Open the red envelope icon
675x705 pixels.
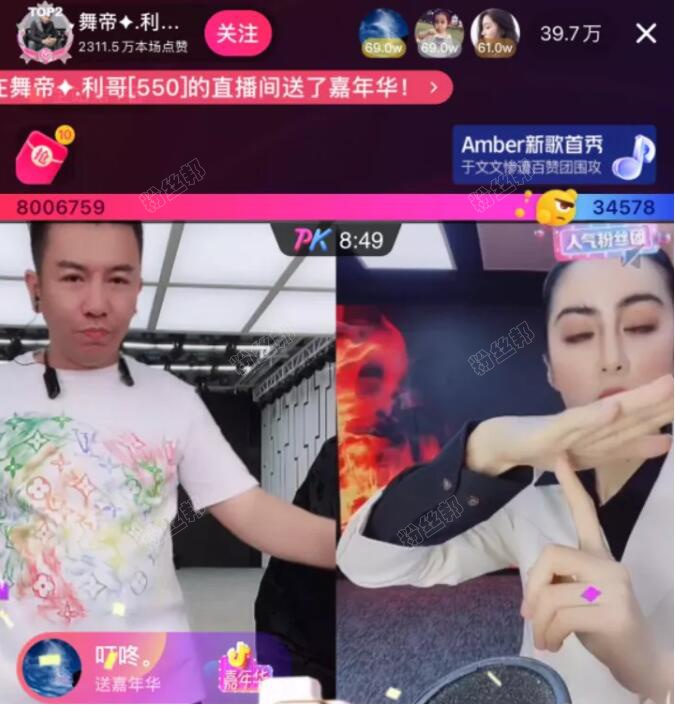click(x=42, y=155)
